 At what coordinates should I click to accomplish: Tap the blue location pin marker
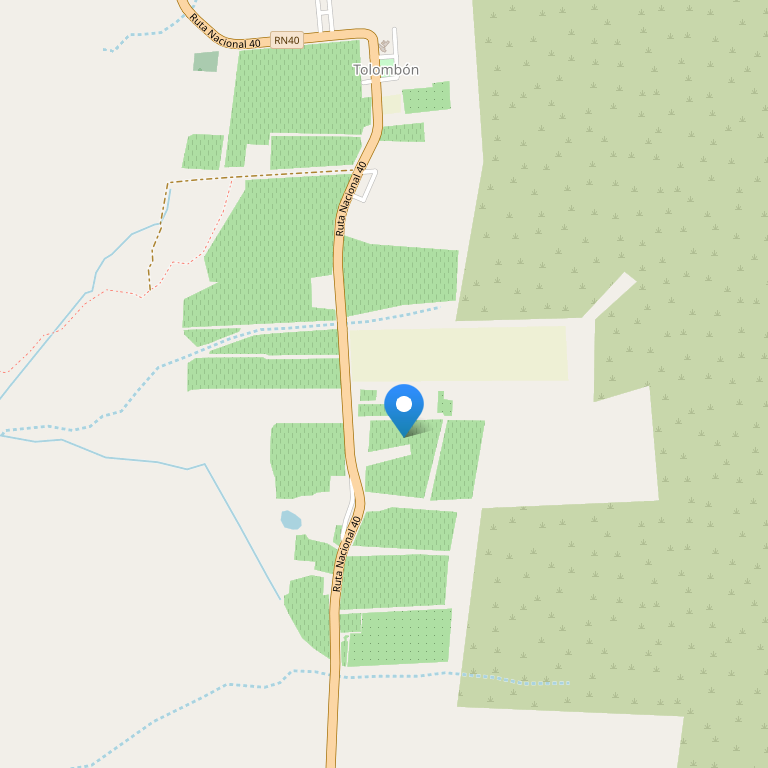[404, 407]
